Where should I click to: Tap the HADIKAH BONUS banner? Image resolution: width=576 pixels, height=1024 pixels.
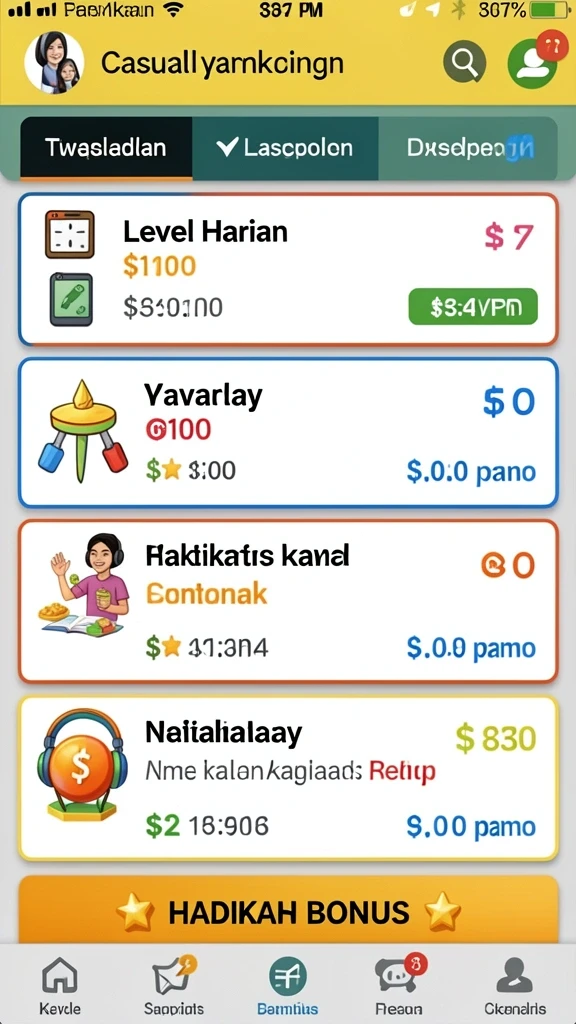288,911
